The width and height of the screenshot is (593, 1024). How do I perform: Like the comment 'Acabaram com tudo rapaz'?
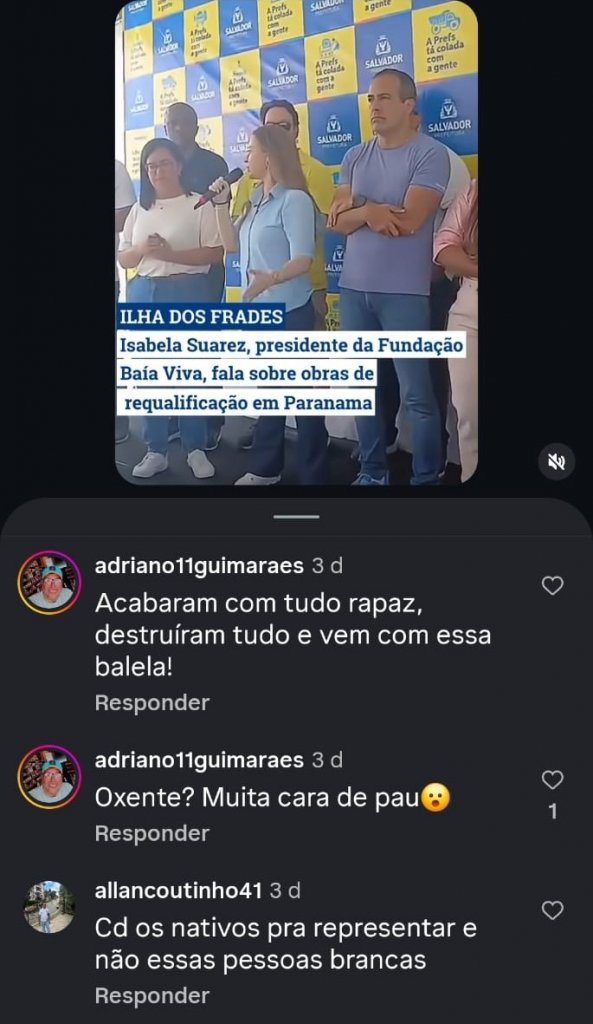point(553,586)
